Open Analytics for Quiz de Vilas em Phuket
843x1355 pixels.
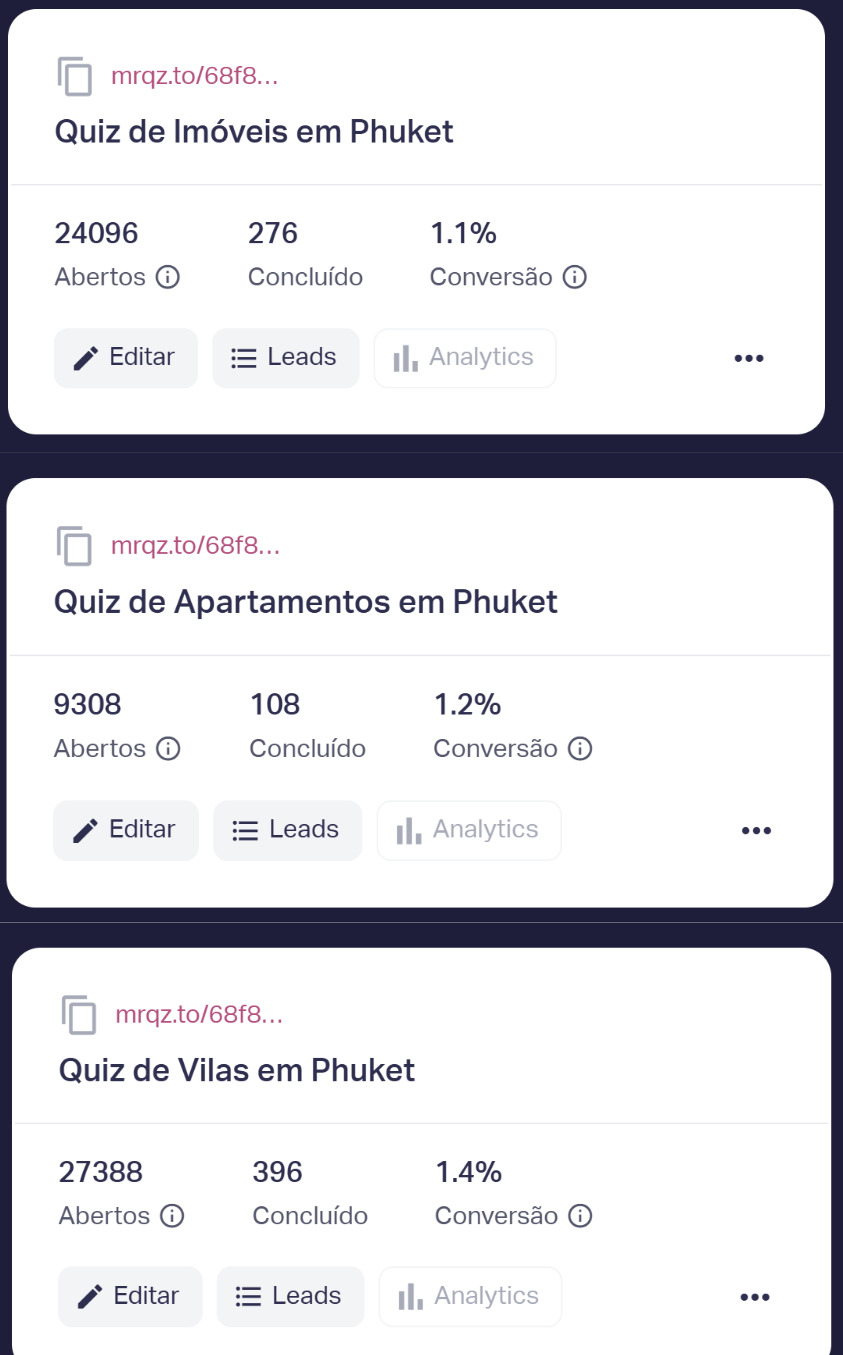click(470, 1296)
